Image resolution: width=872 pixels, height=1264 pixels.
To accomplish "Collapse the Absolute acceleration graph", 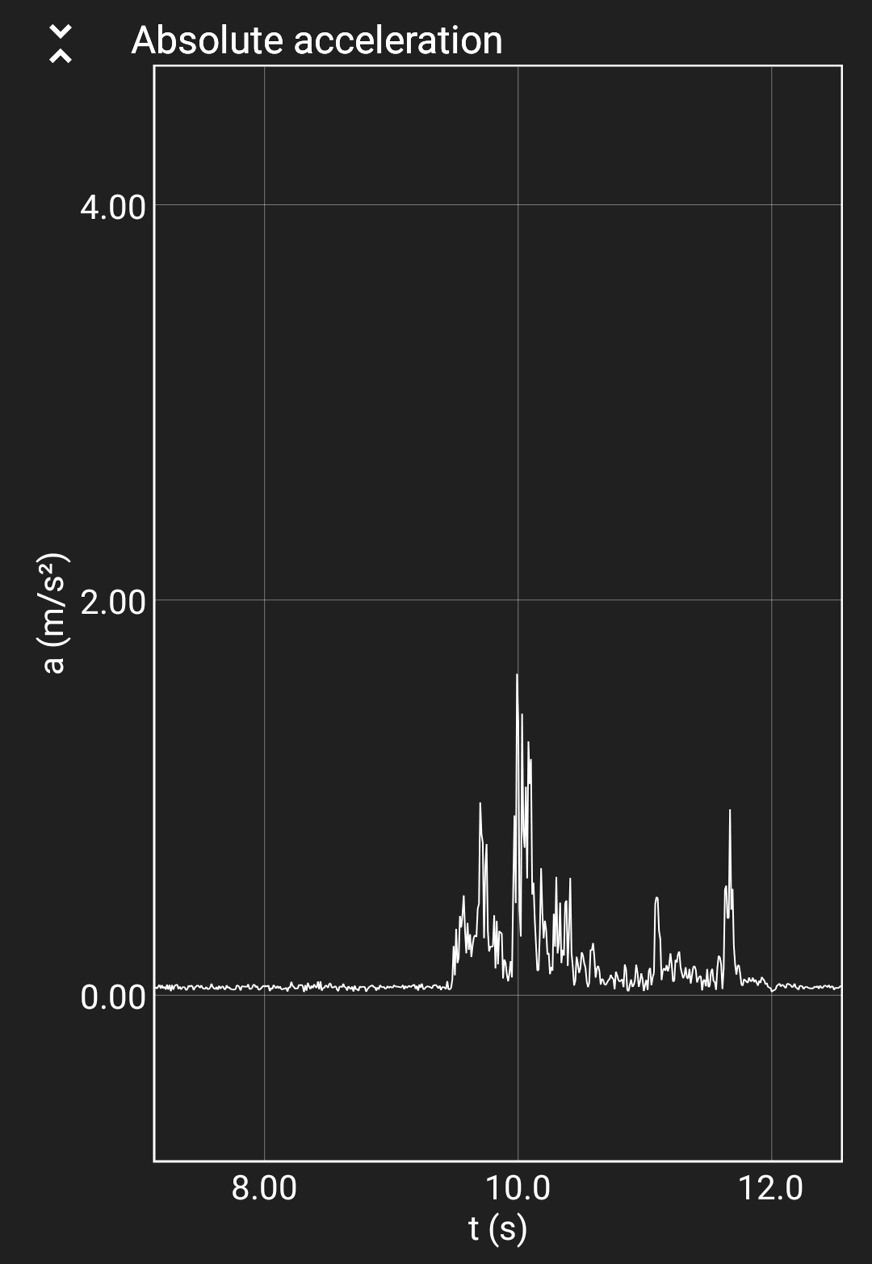I will (x=61, y=43).
